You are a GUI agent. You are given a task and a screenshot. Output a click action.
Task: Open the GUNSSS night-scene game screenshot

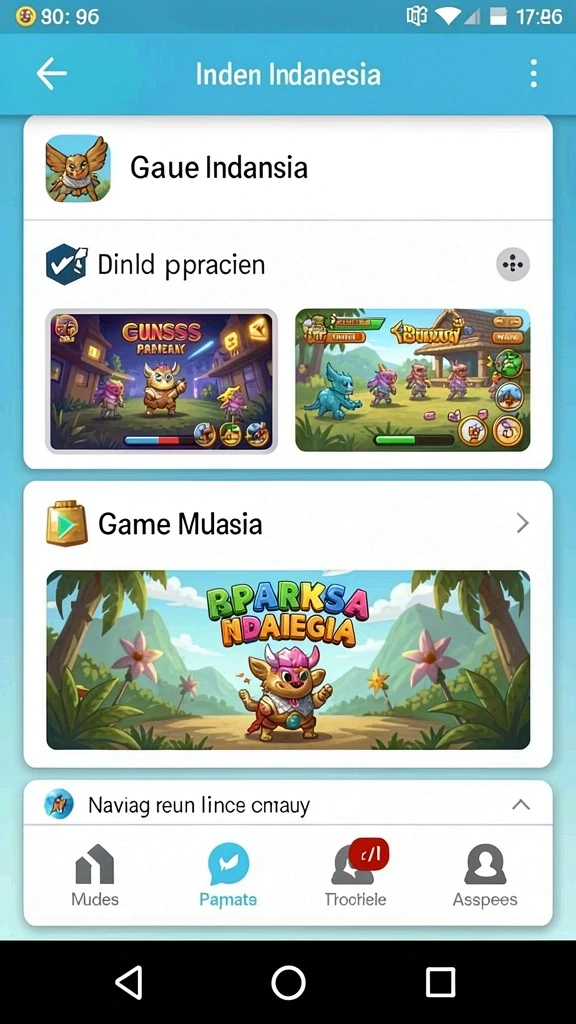coord(161,381)
